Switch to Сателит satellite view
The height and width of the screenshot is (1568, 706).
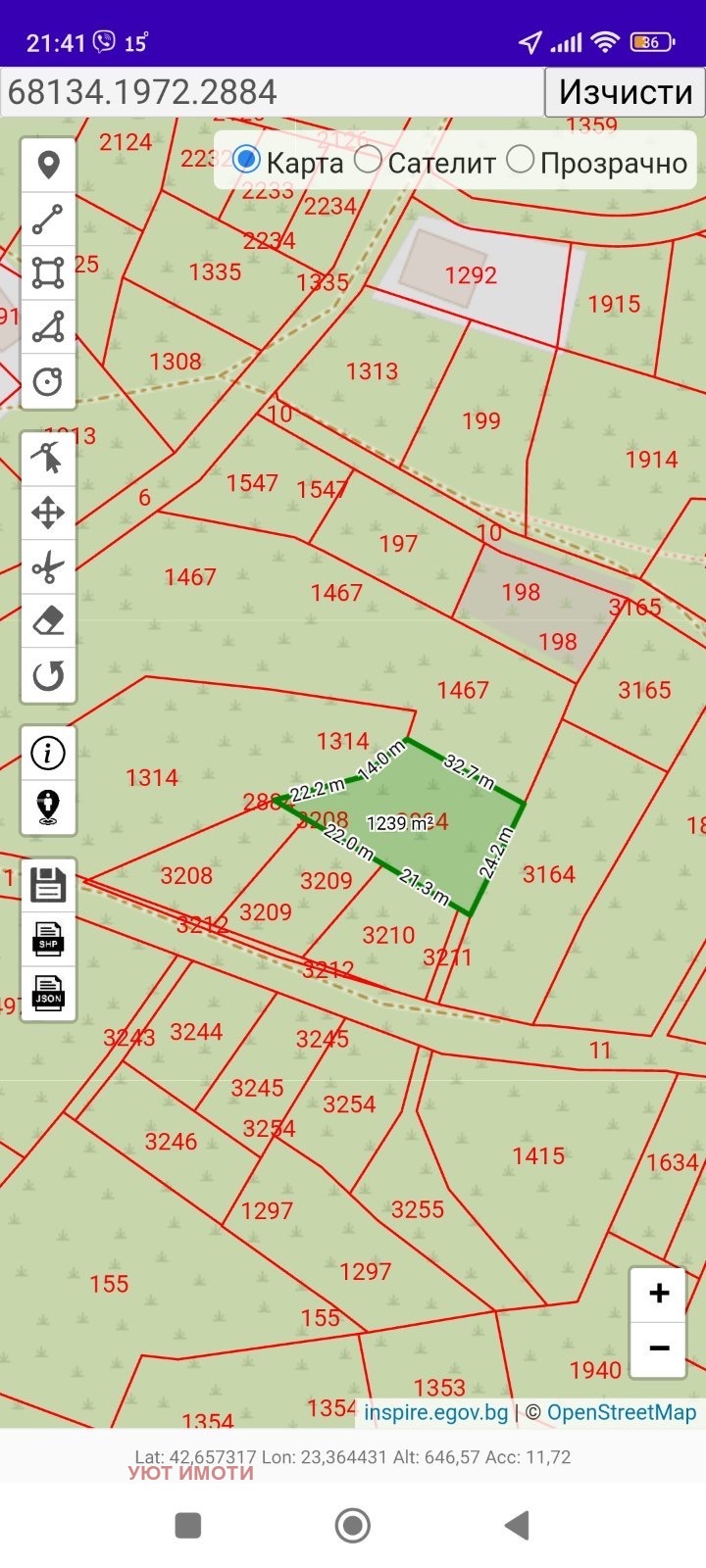(368, 160)
